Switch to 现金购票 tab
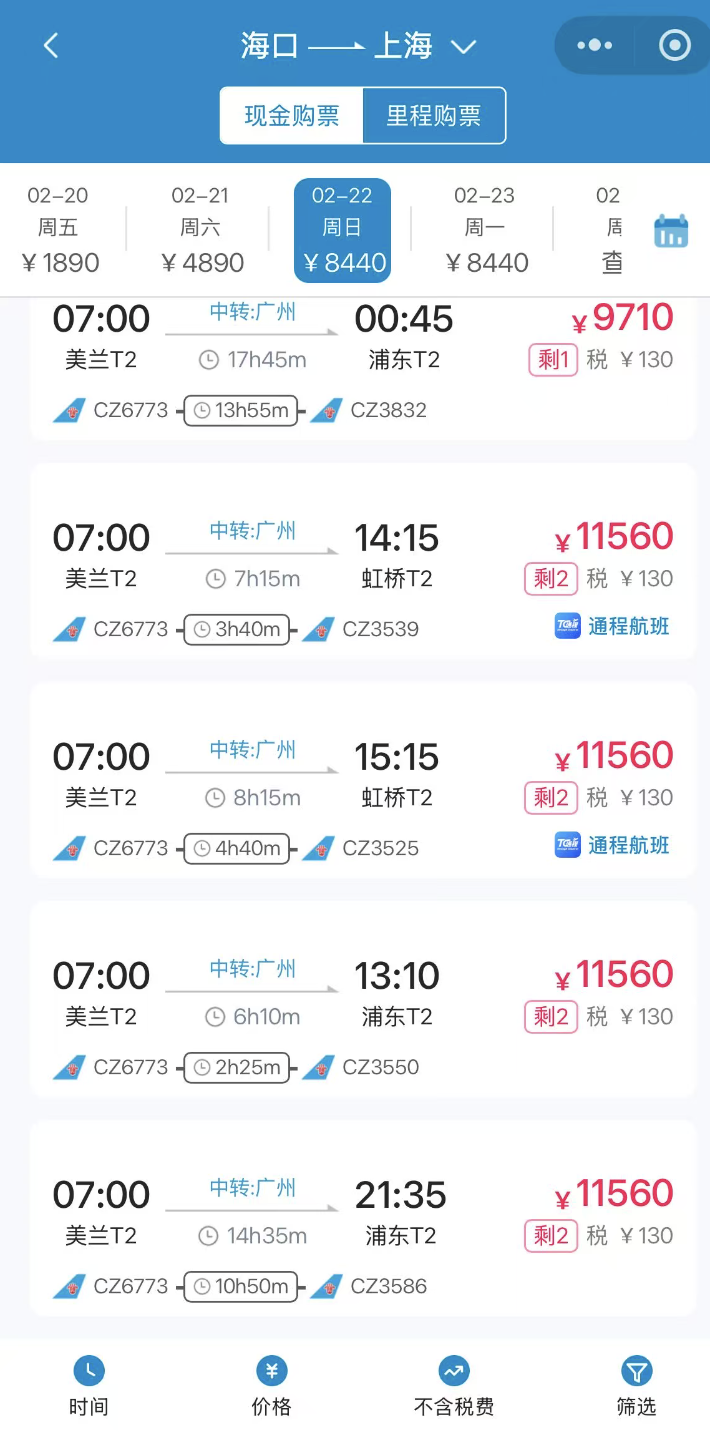The height and width of the screenshot is (1450, 710). click(292, 116)
